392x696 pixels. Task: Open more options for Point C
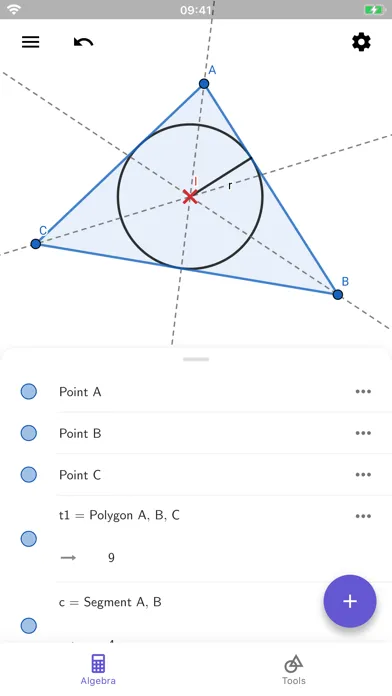click(363, 475)
